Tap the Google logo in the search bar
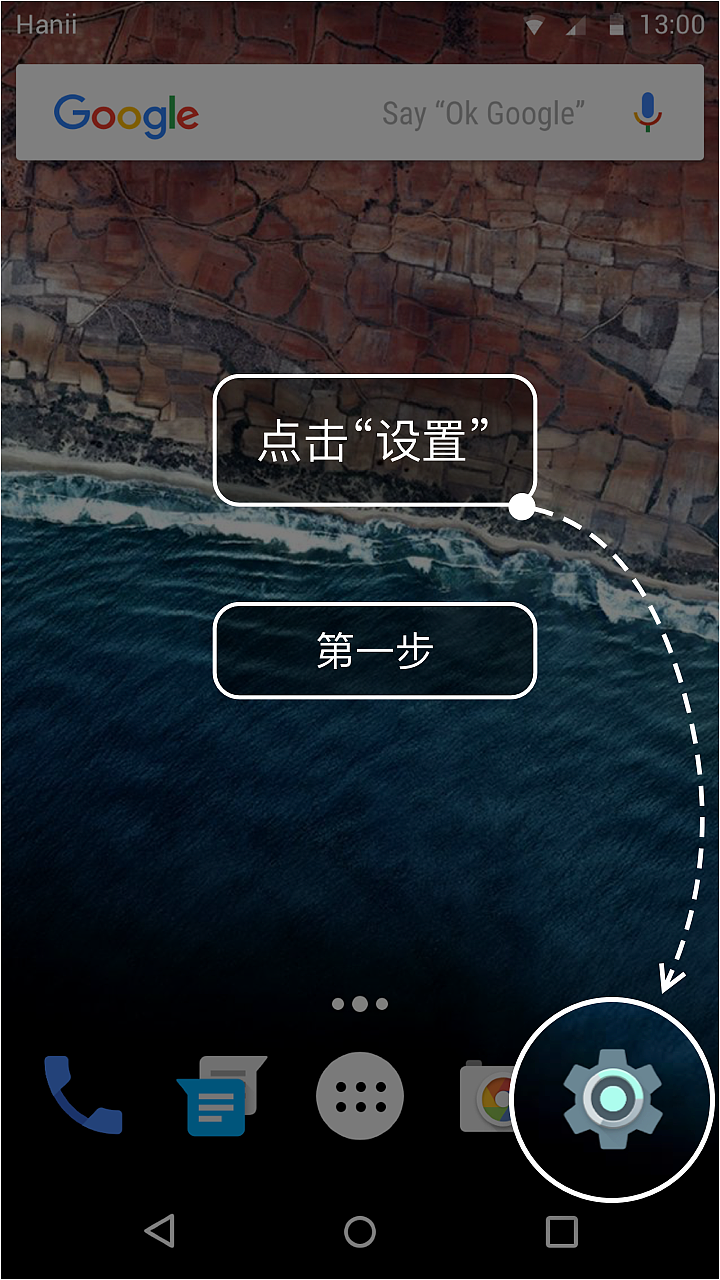Screen dimensions: 720x1280 [x=126, y=112]
